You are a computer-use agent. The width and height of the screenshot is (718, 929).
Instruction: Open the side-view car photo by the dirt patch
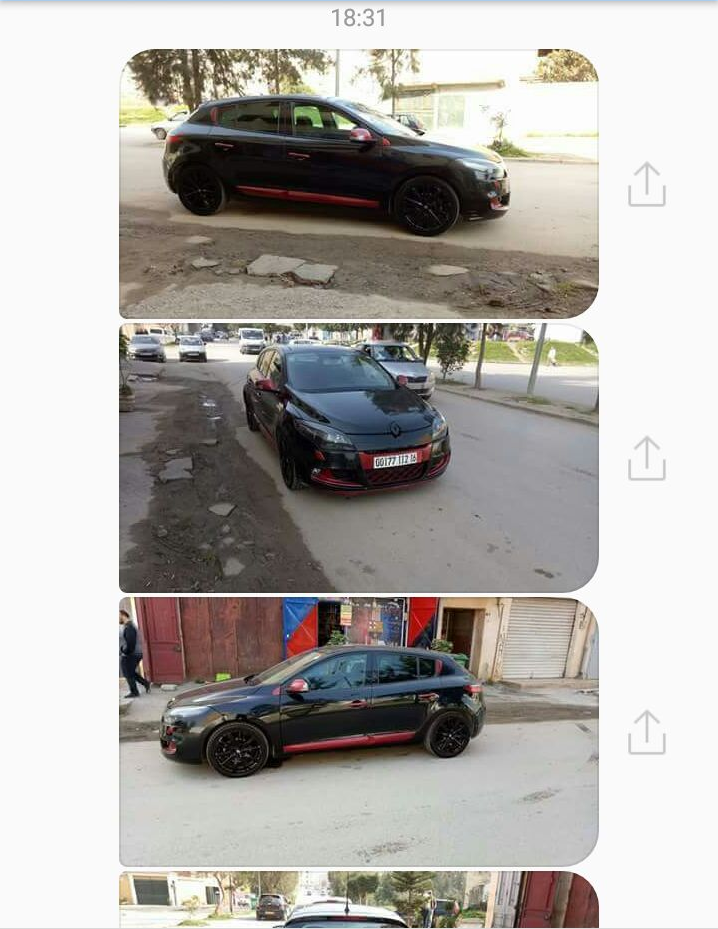click(x=358, y=183)
